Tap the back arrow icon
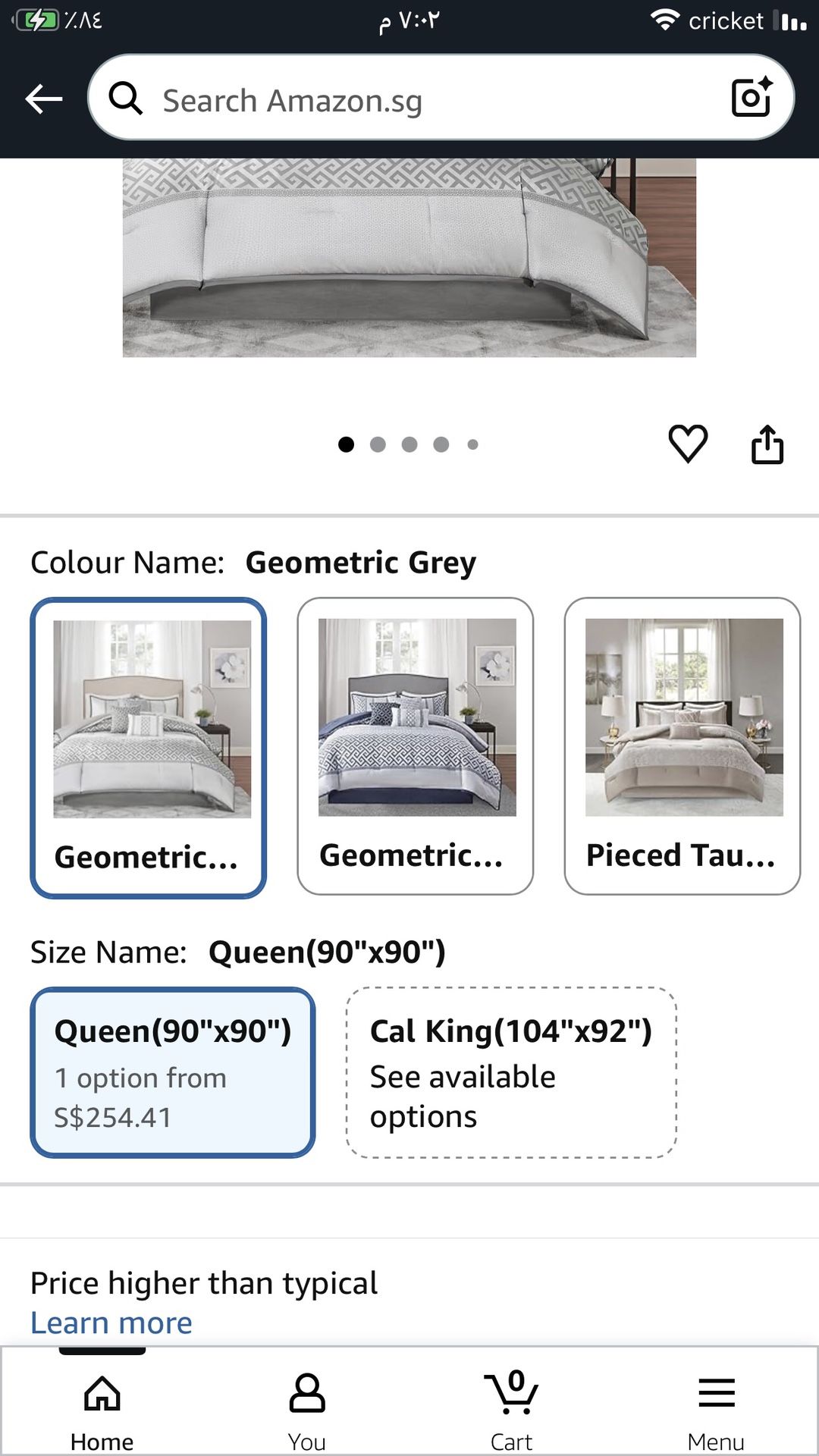 (43, 98)
